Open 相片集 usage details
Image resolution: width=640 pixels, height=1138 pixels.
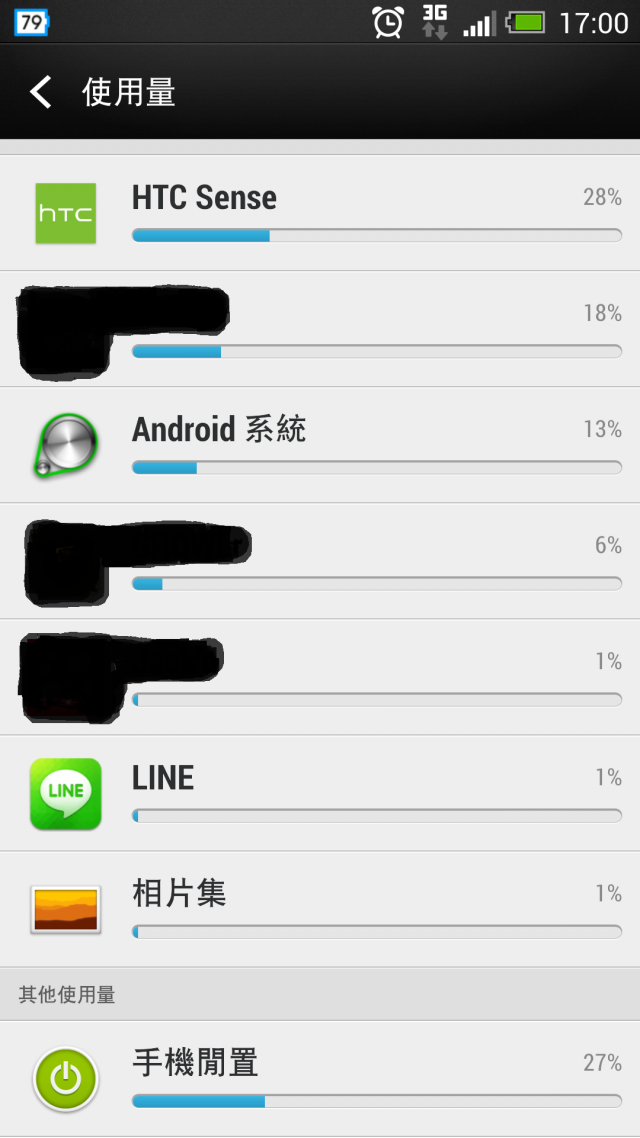(x=320, y=909)
